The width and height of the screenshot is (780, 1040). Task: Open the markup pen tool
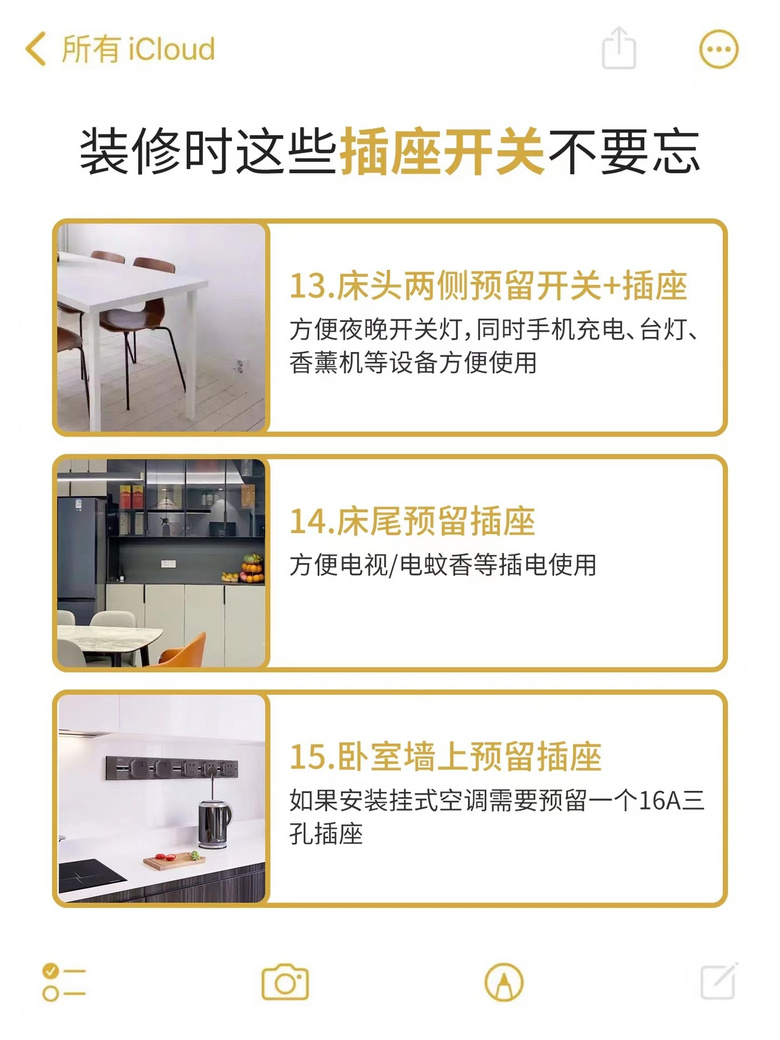pyautogui.click(x=504, y=982)
